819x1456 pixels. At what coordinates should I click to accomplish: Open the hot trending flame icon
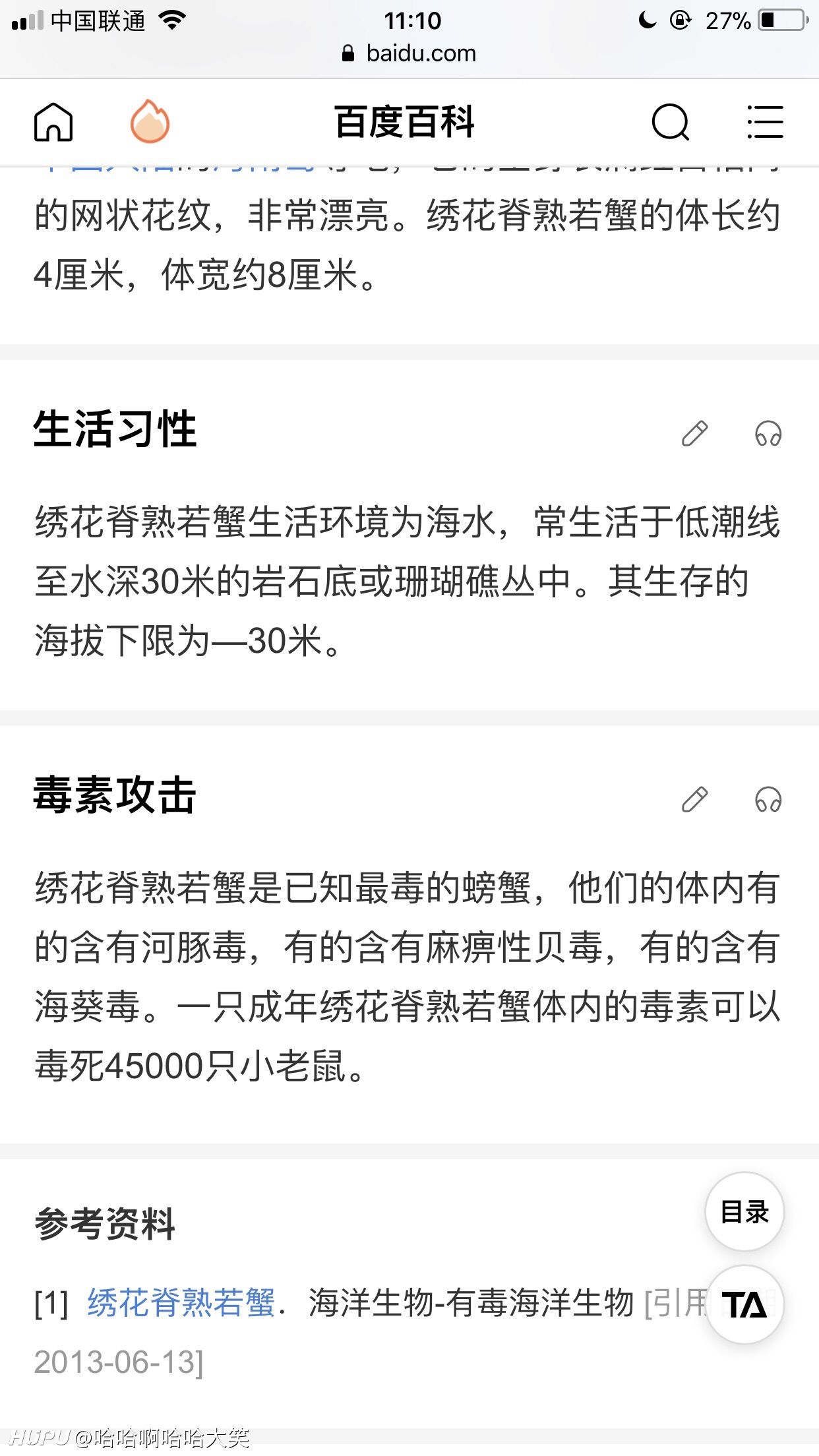pyautogui.click(x=150, y=121)
